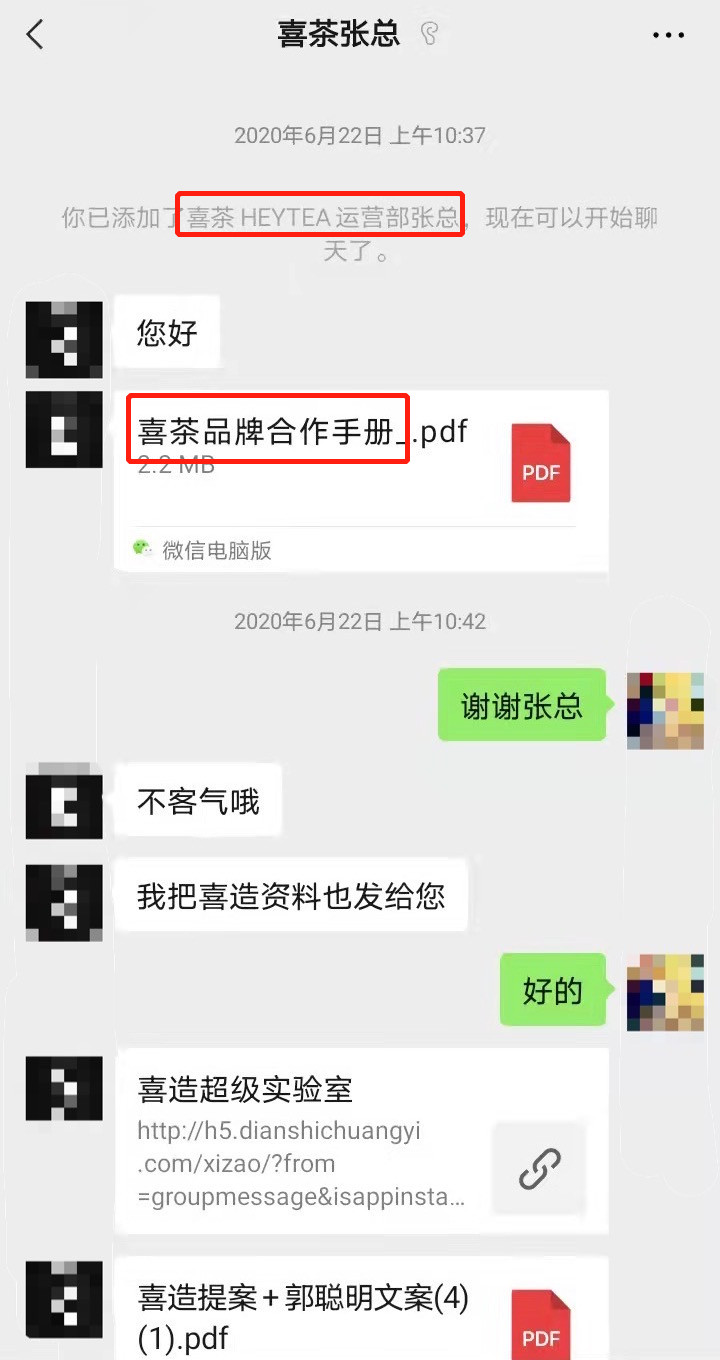Select the timestamp 2020年6月22日 上午10:42
Screen dimensions: 720x1360
(360, 621)
